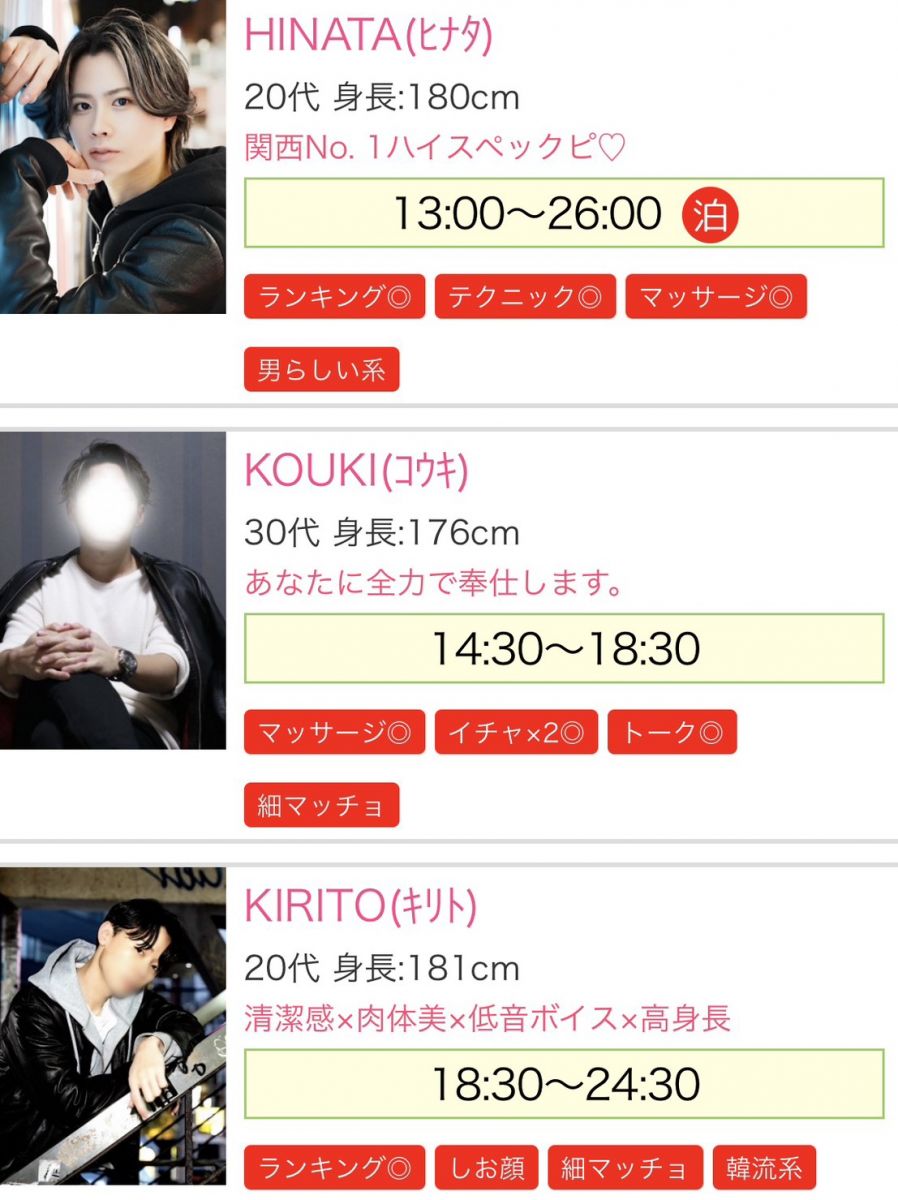Open the HINATA(ヒナタ) name link
Screen dimensions: 898x1200
pyautogui.click(x=368, y=35)
